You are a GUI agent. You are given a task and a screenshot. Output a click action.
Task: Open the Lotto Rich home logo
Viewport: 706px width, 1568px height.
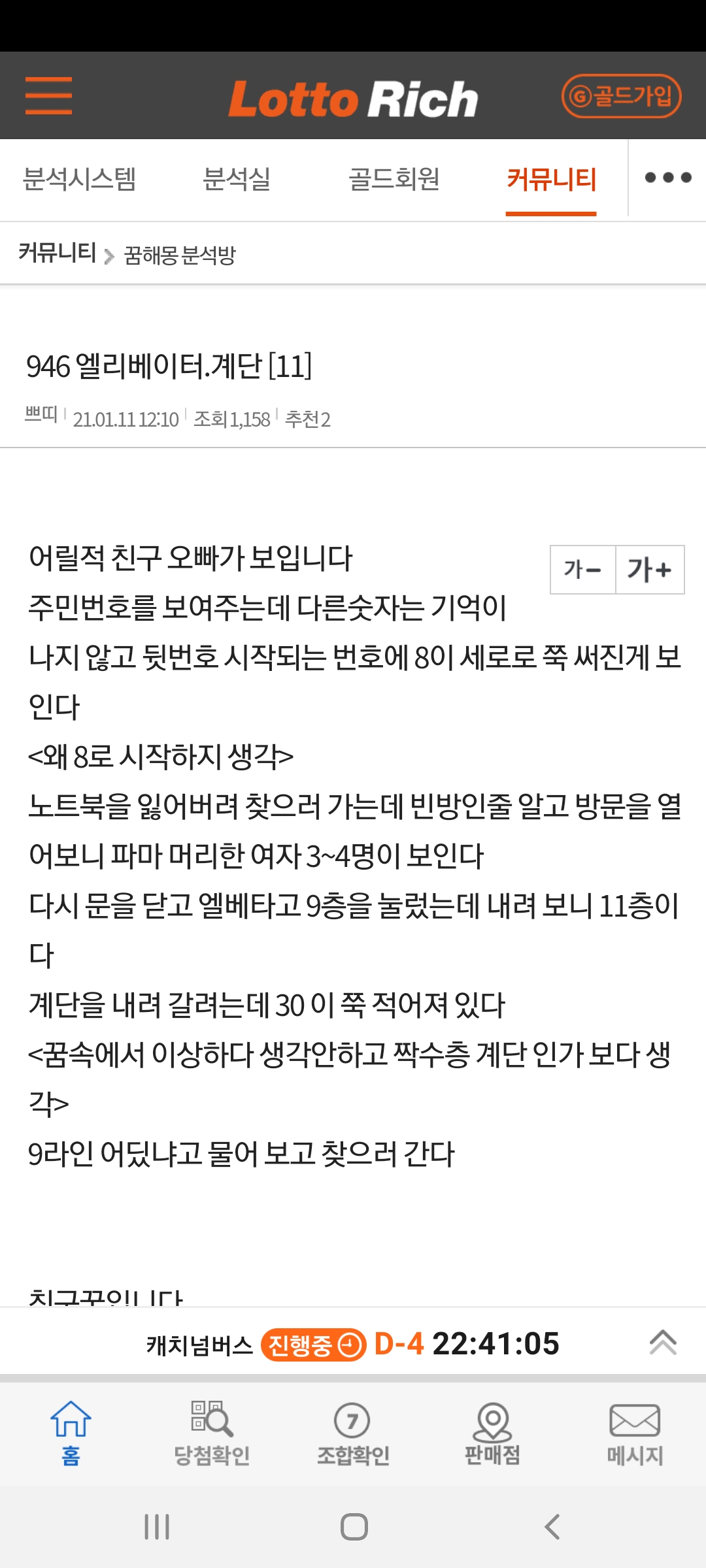point(353,99)
